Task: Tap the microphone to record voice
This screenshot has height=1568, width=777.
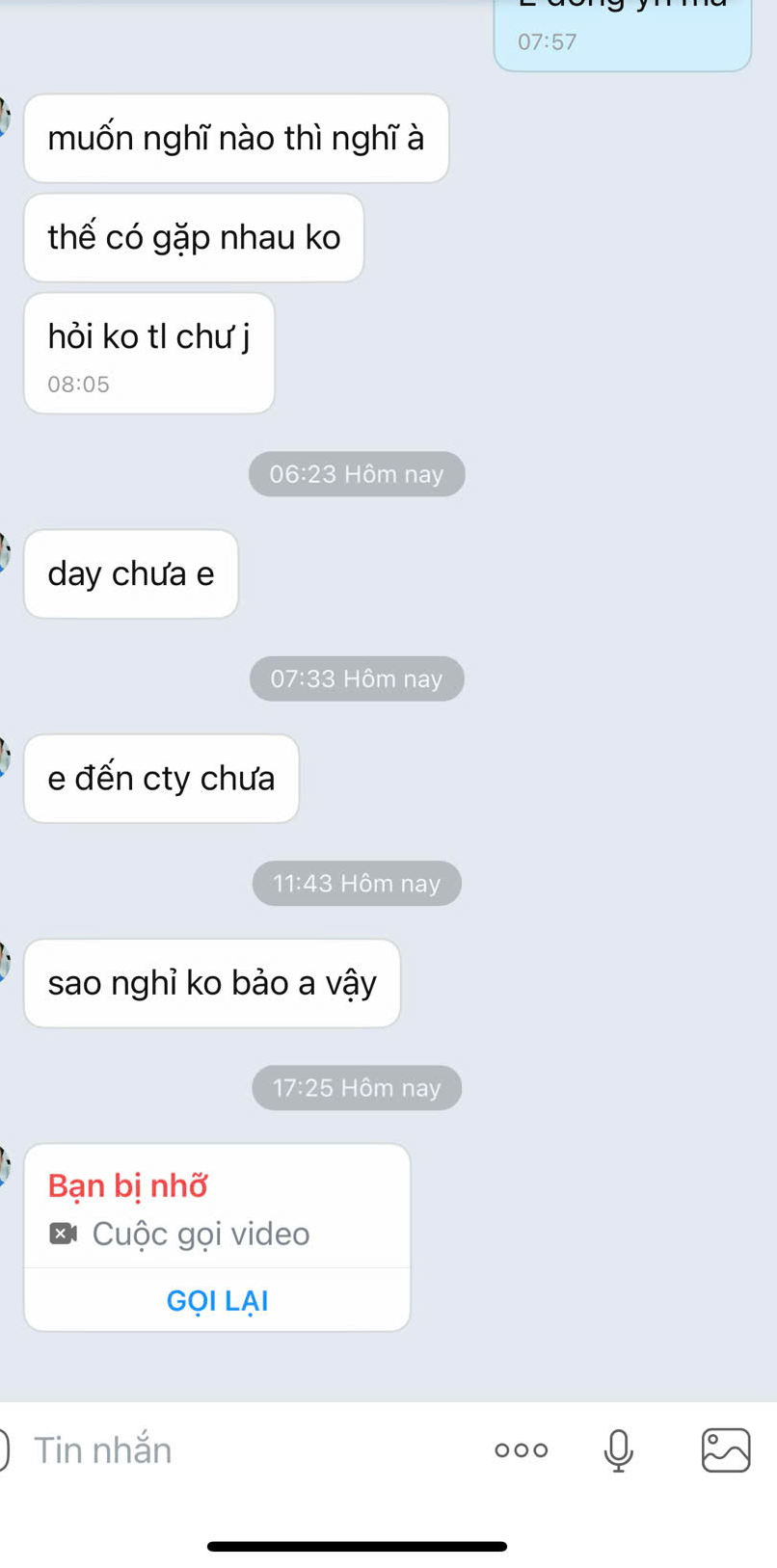Action: coord(619,1449)
